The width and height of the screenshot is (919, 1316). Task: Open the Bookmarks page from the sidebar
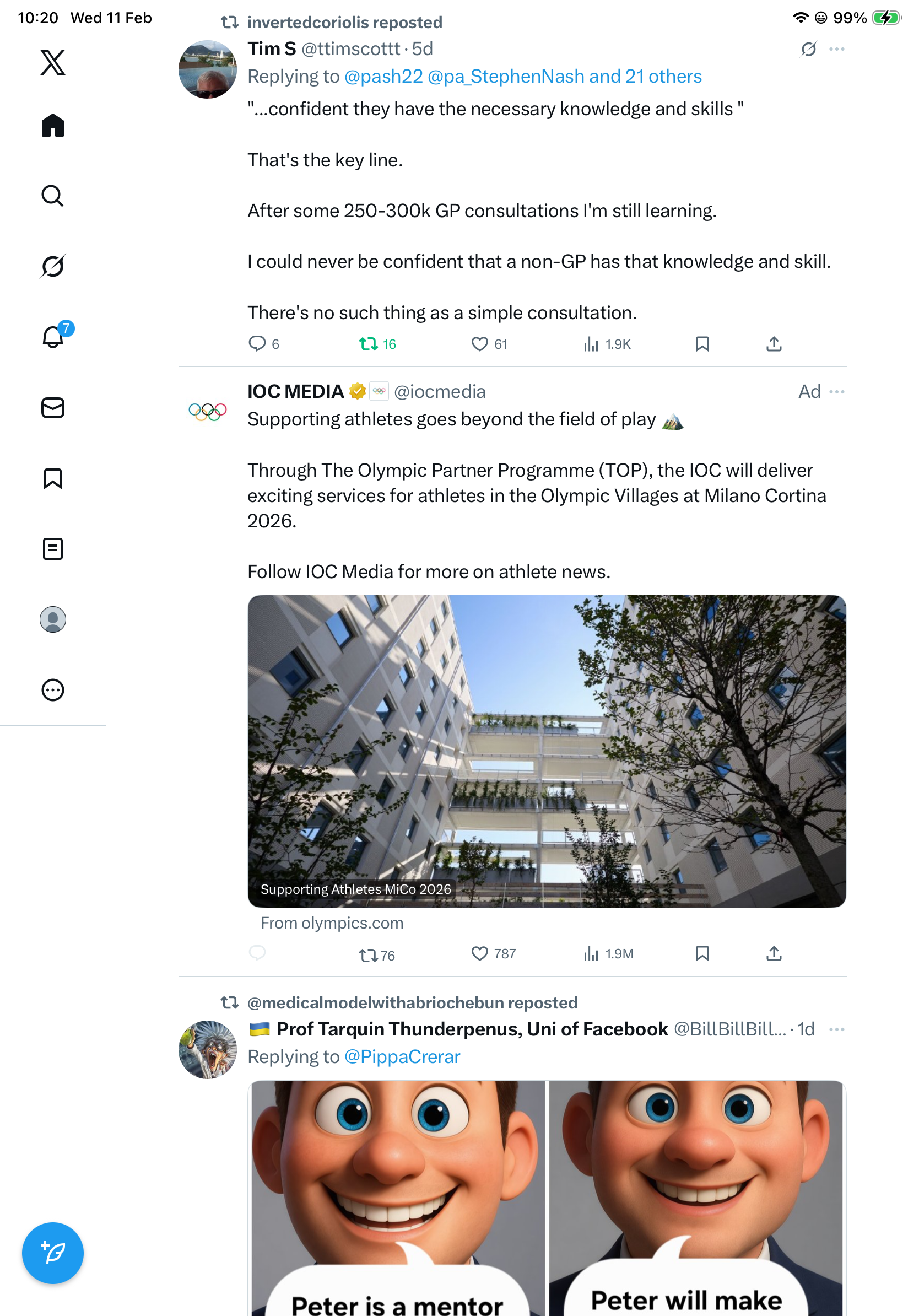point(53,478)
